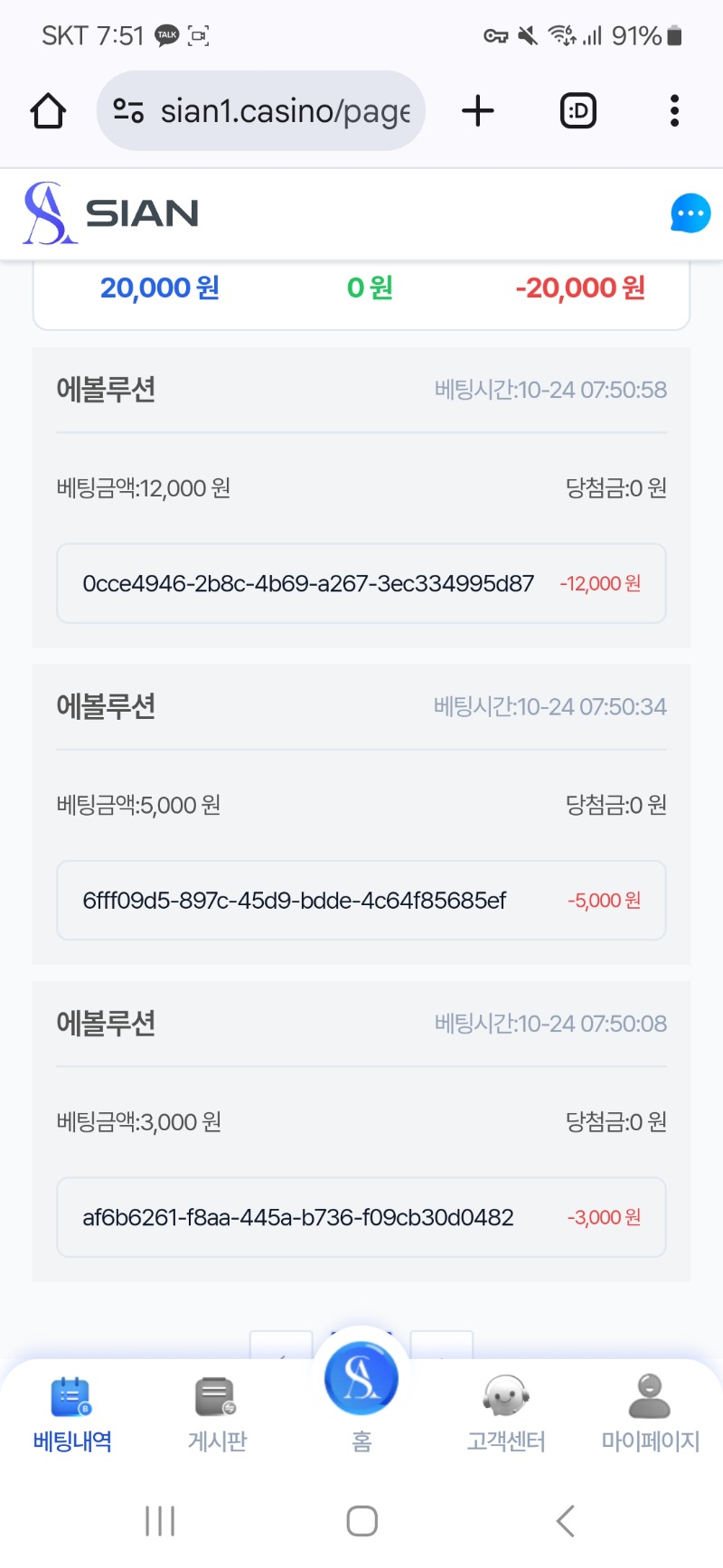
Task: Tap the system back button
Action: pos(566,1521)
